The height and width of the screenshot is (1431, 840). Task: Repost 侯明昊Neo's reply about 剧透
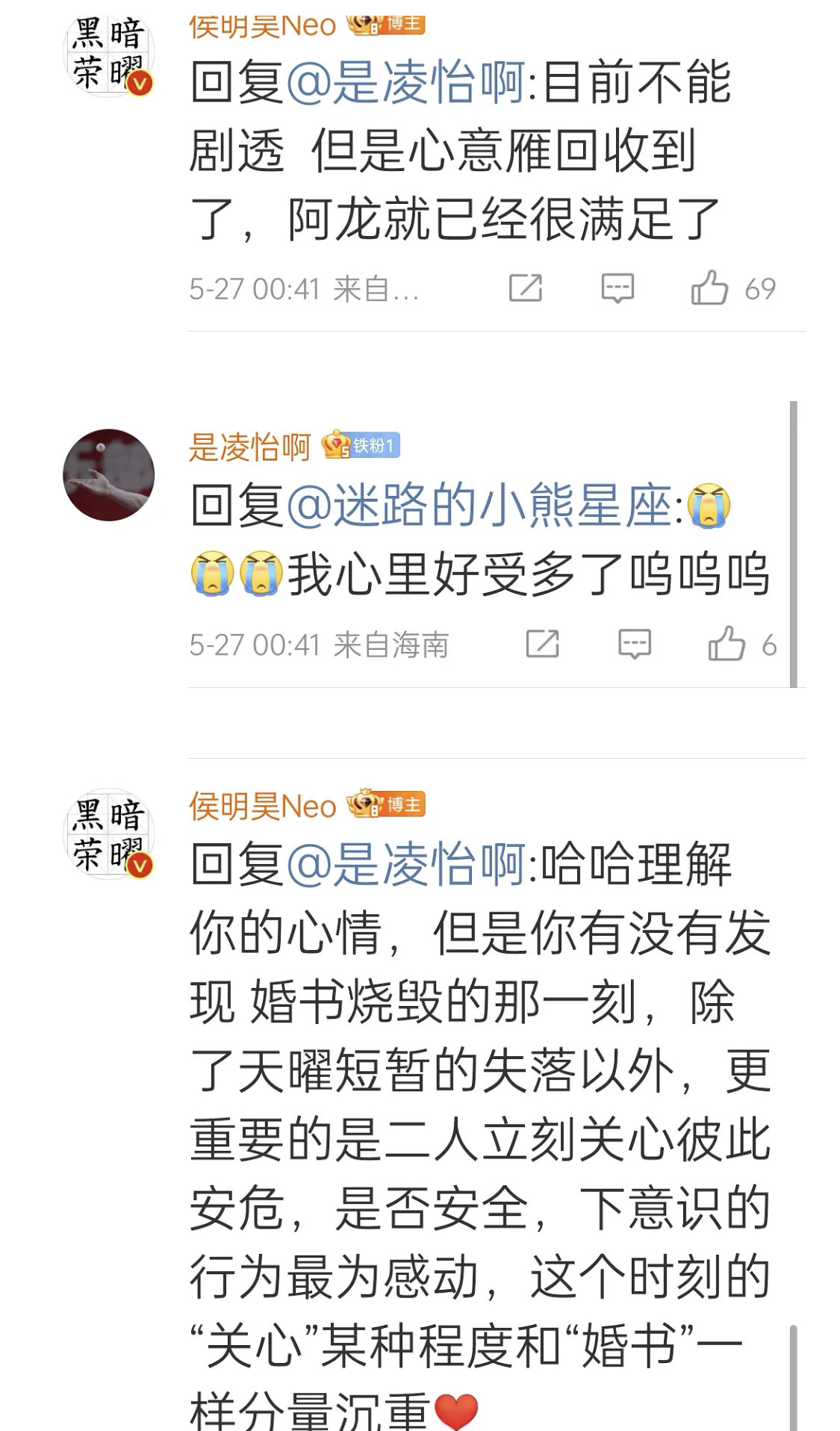526,288
